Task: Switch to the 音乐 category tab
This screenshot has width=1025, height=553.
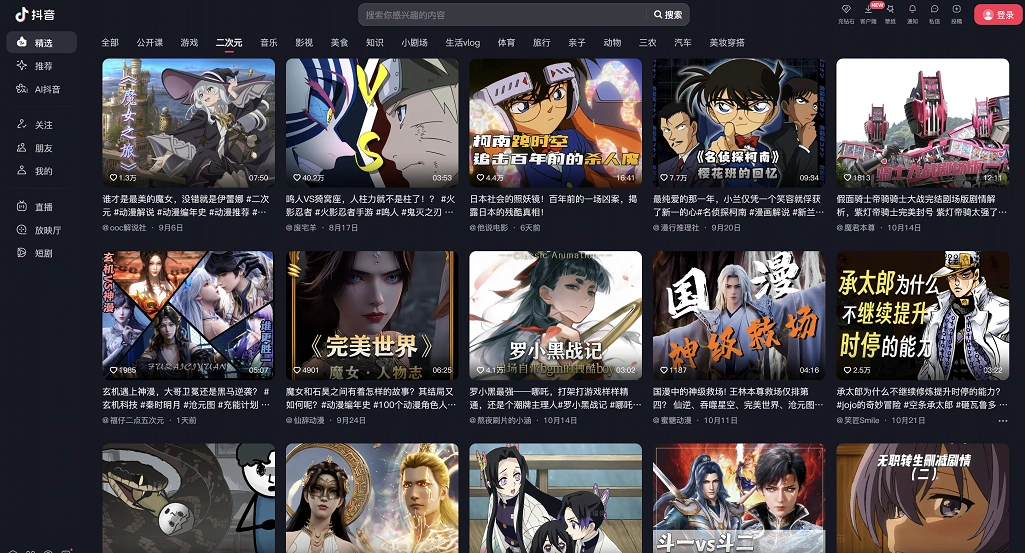Action: pyautogui.click(x=268, y=43)
